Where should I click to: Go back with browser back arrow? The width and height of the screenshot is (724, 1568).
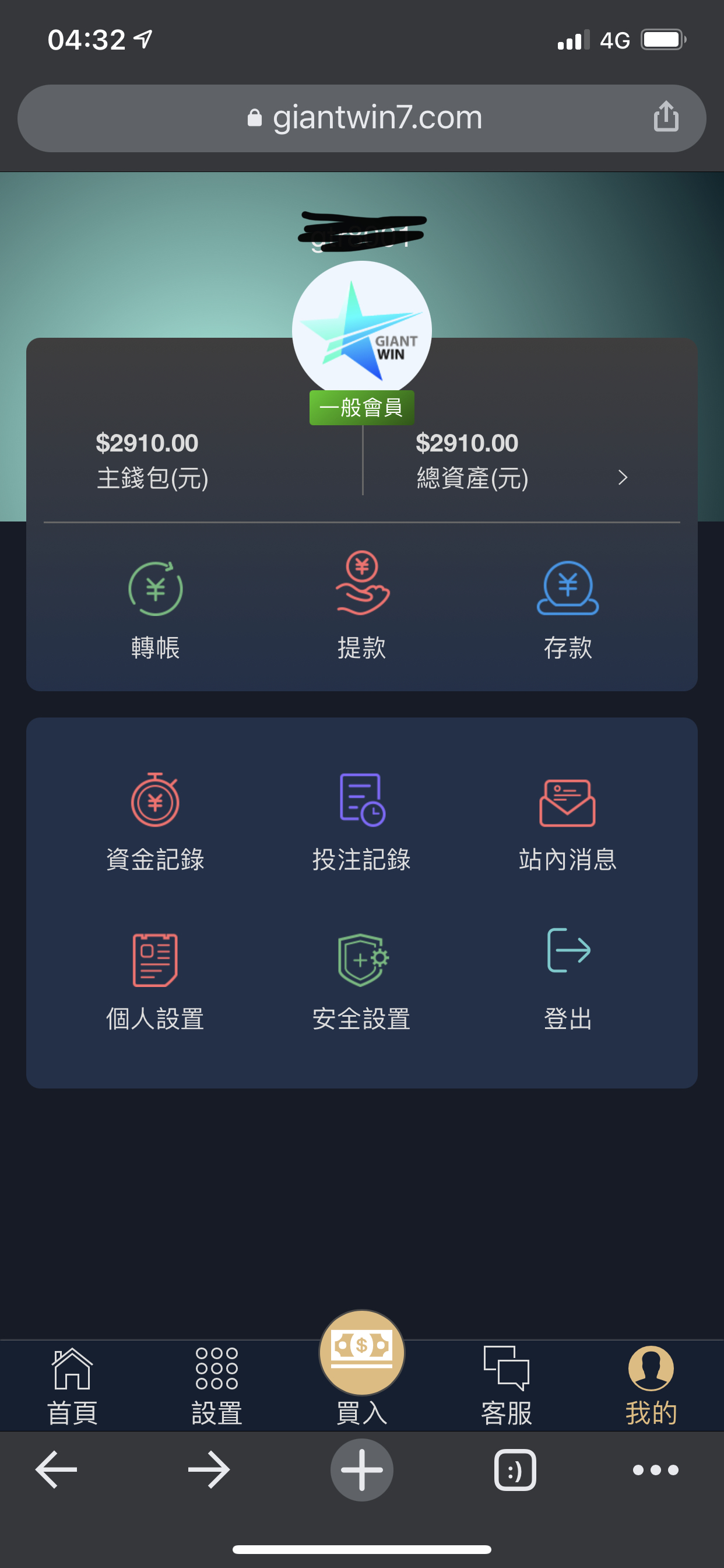click(57, 1469)
